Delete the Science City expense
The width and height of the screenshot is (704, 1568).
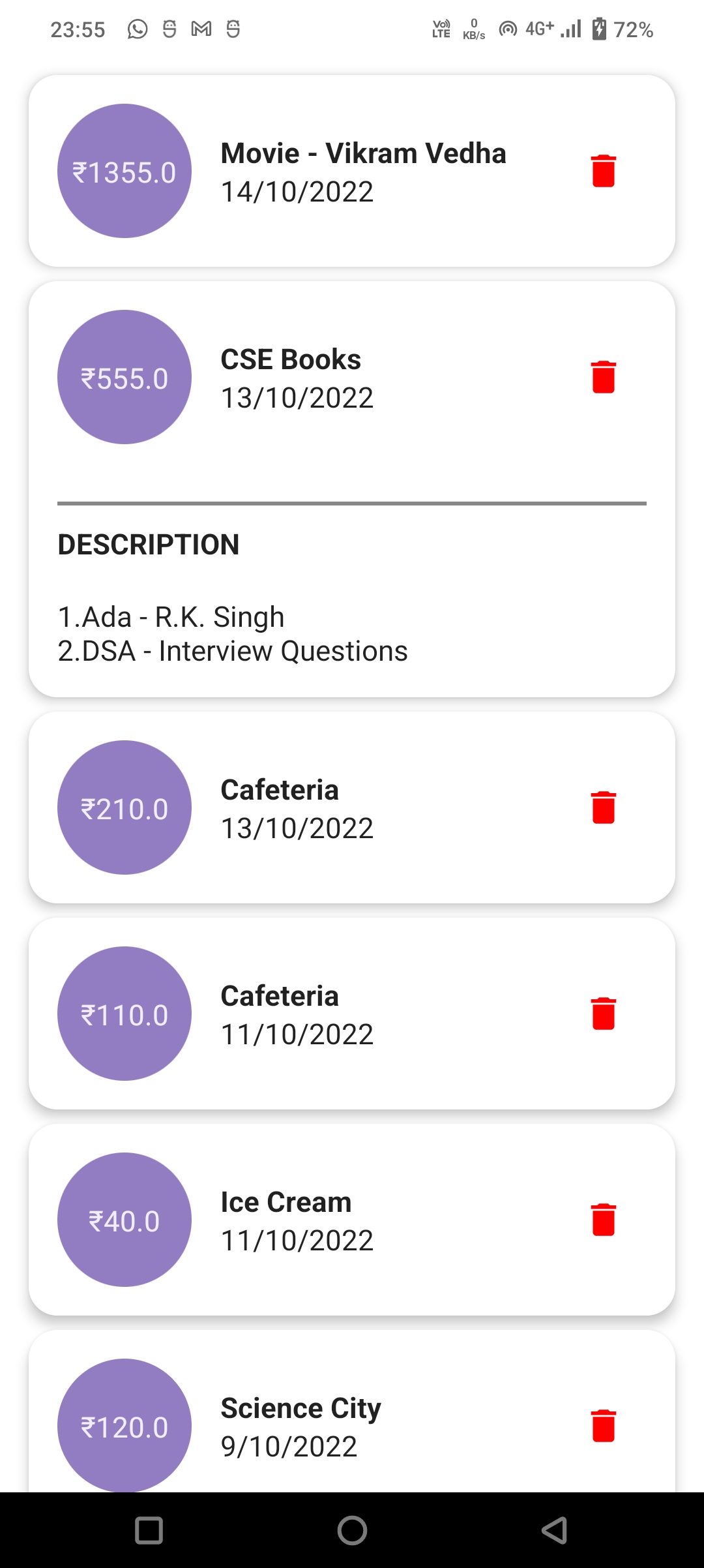(x=604, y=1426)
